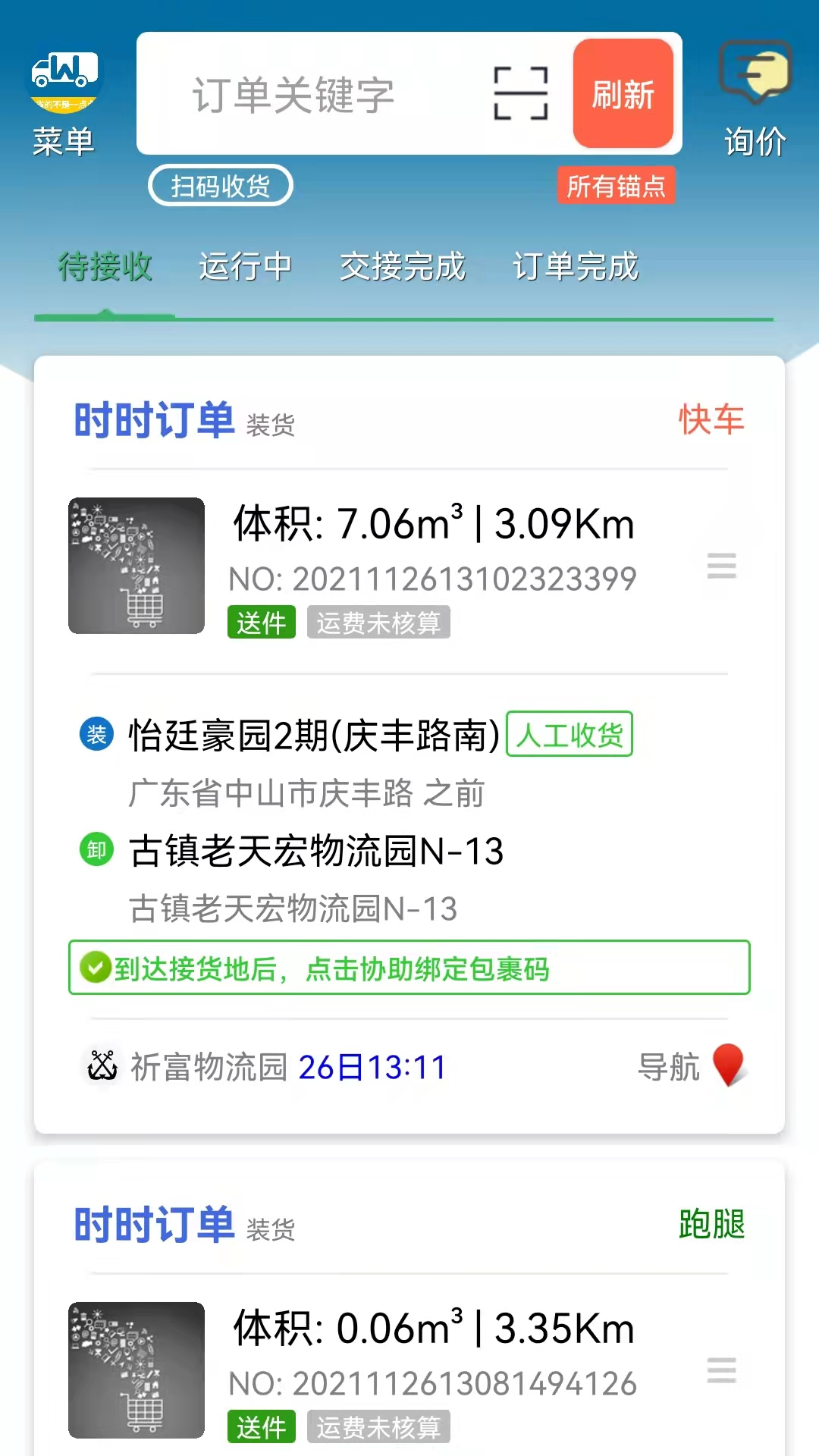Open the 快车 order card with 7.06m³ volume
The height and width of the screenshot is (1456, 819).
click(409, 745)
